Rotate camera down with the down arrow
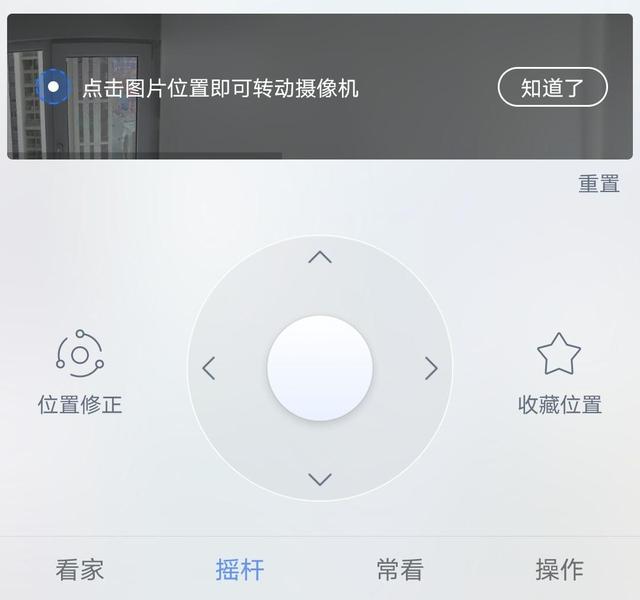 (x=320, y=479)
